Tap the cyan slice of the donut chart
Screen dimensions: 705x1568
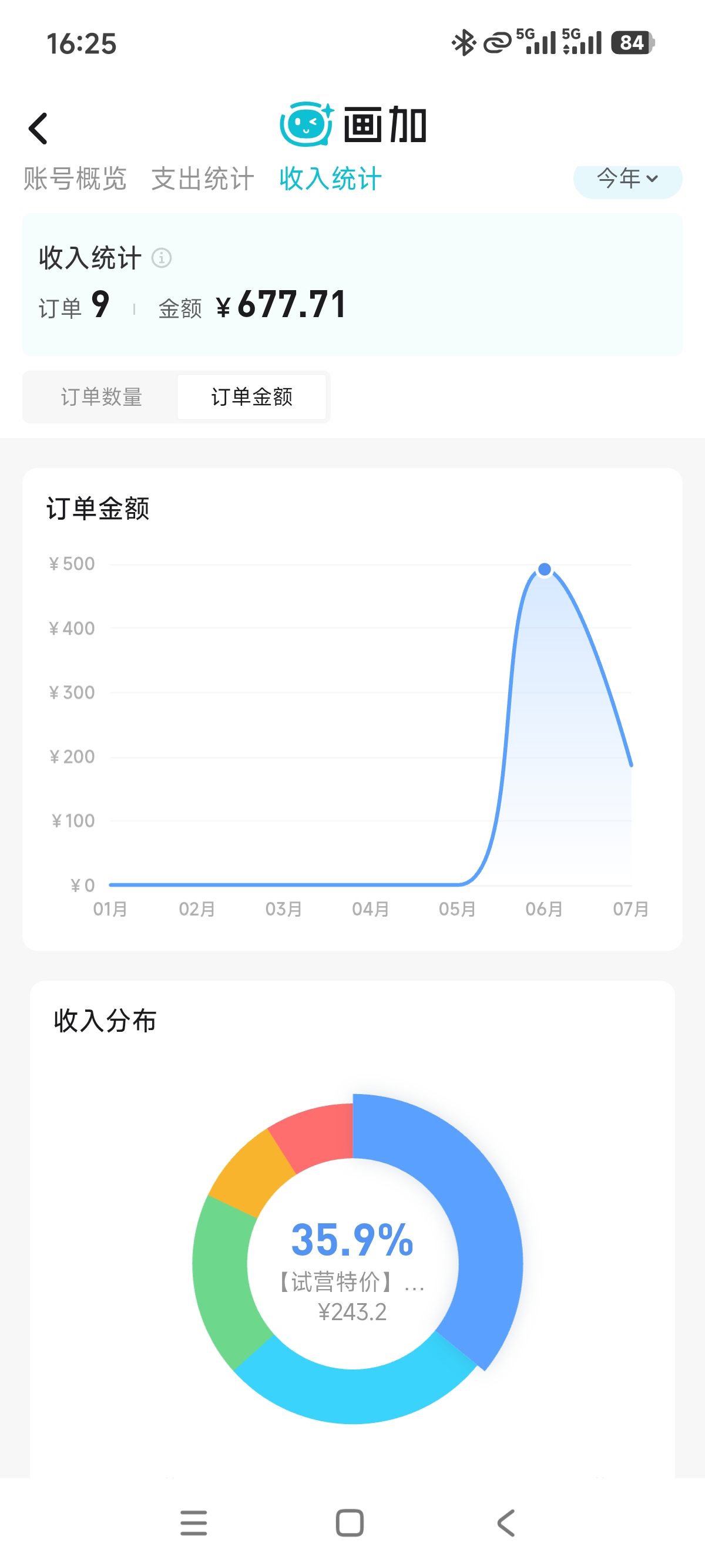(353, 1395)
